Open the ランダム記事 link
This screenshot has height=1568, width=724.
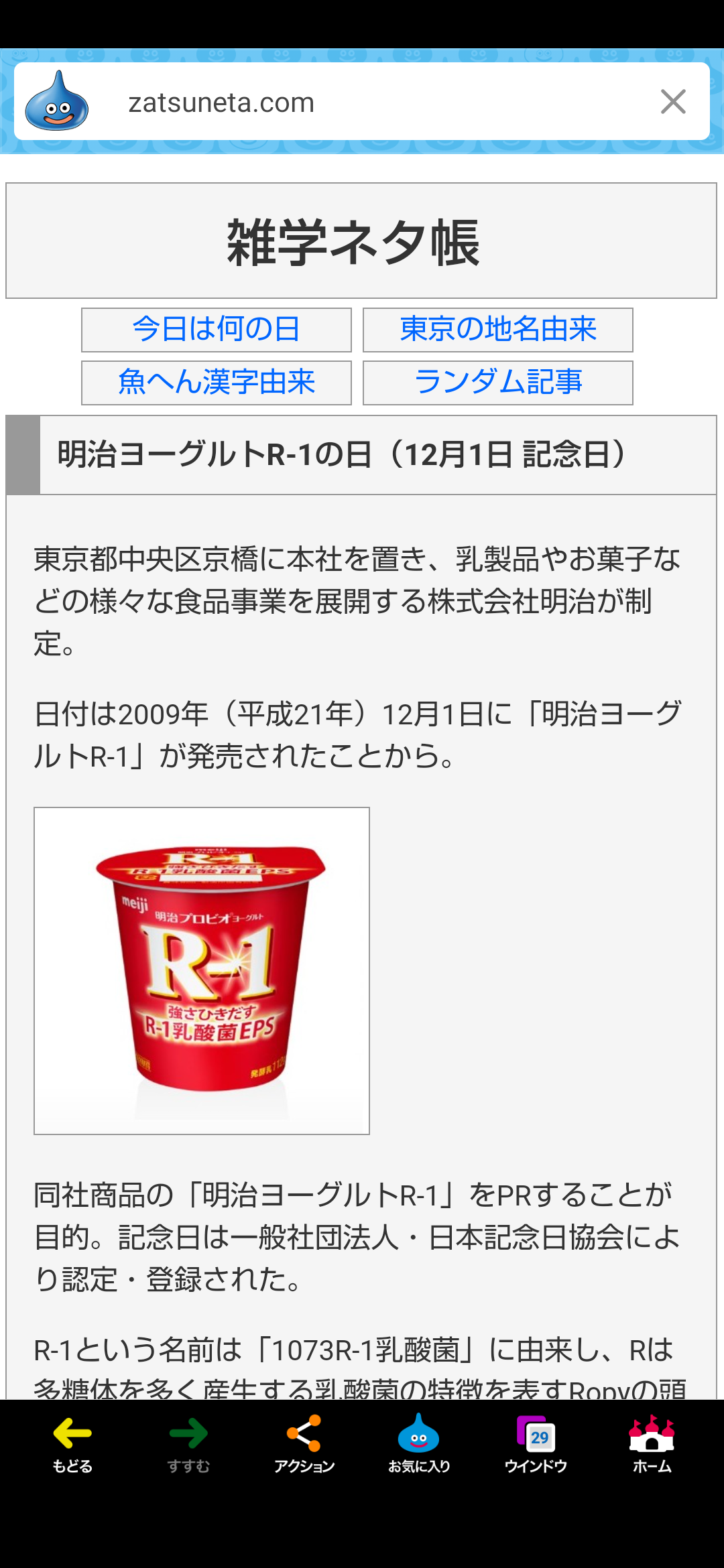point(498,383)
